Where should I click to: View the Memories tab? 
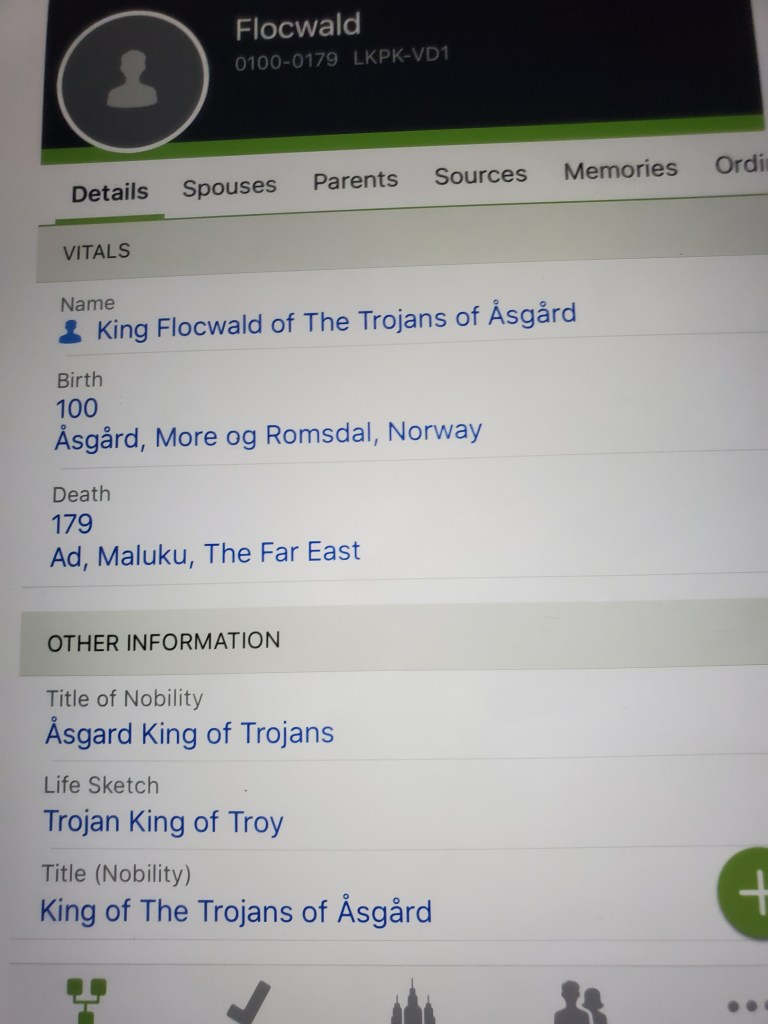[x=620, y=170]
